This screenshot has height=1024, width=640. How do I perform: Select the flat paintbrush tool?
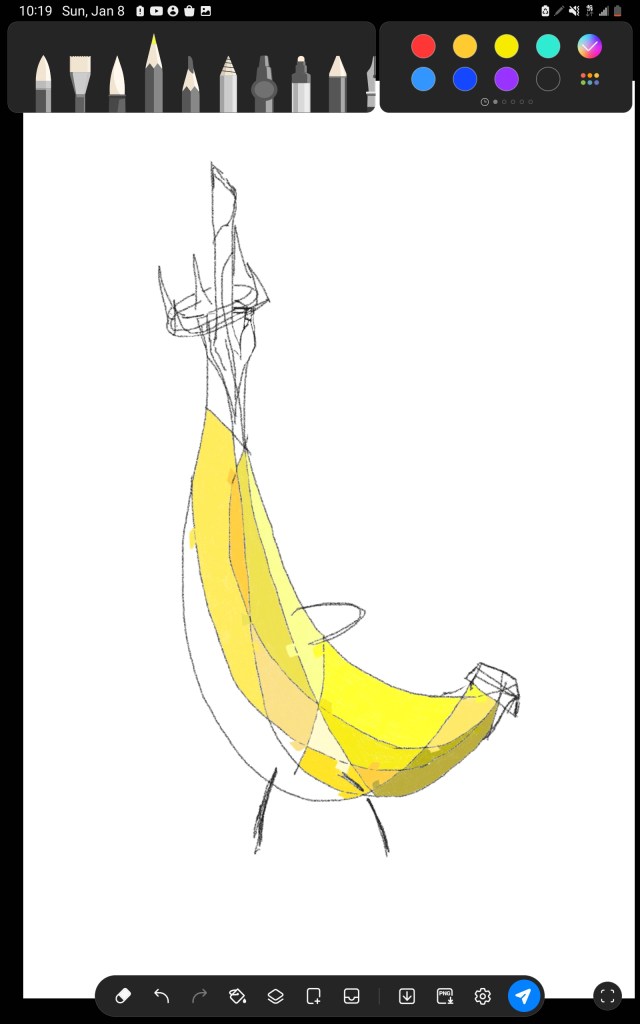80,83
